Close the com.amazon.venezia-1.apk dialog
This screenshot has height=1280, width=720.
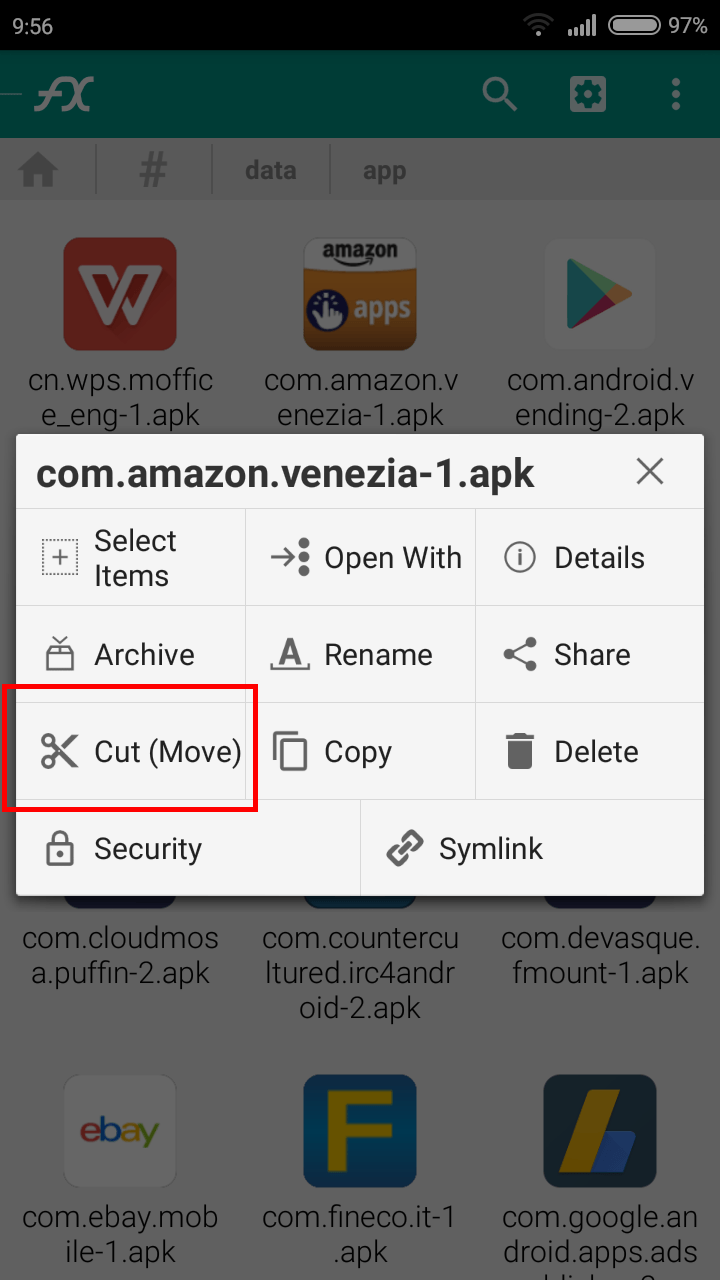coord(650,471)
